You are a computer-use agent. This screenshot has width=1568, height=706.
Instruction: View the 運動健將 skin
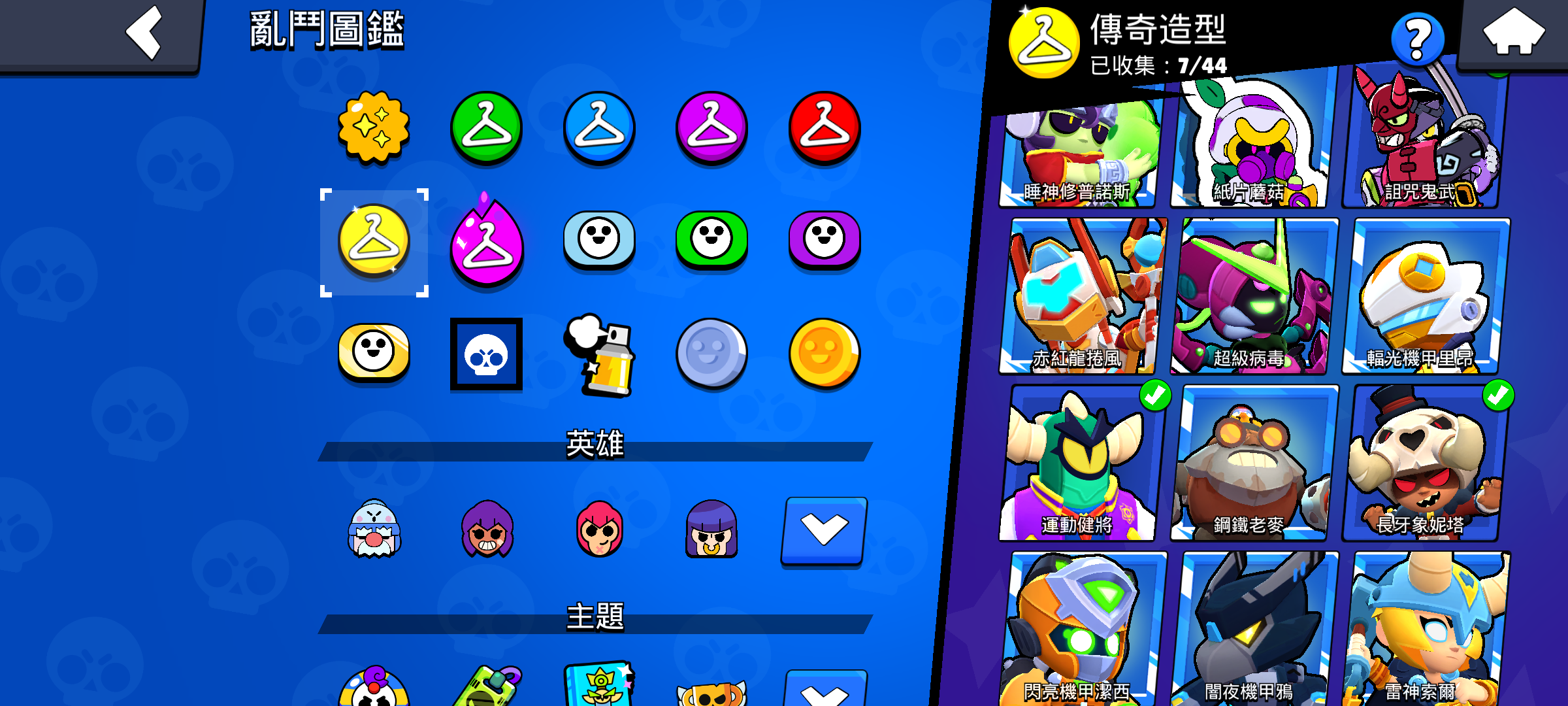pos(1082,463)
